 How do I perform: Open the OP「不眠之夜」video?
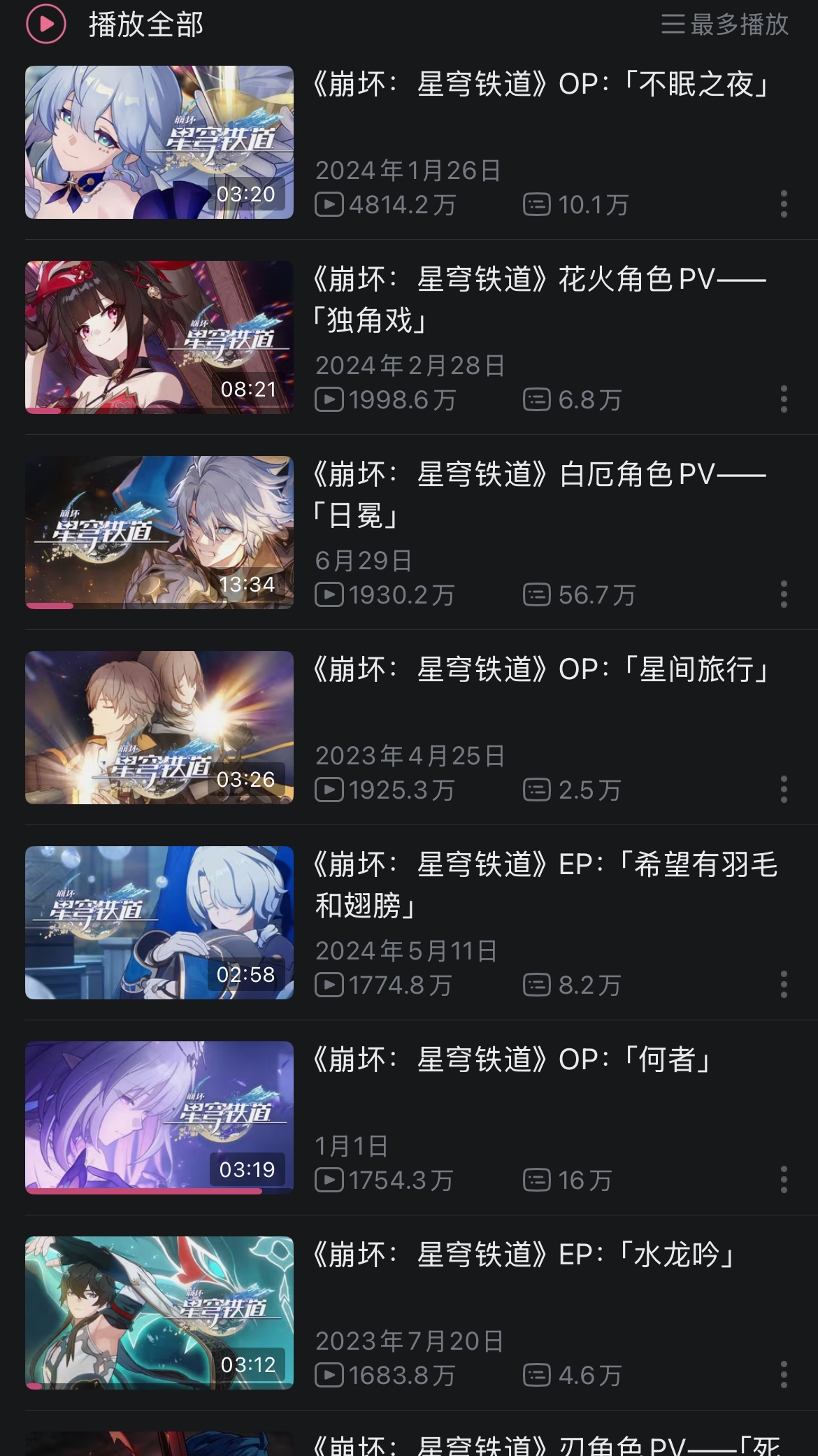[159, 143]
